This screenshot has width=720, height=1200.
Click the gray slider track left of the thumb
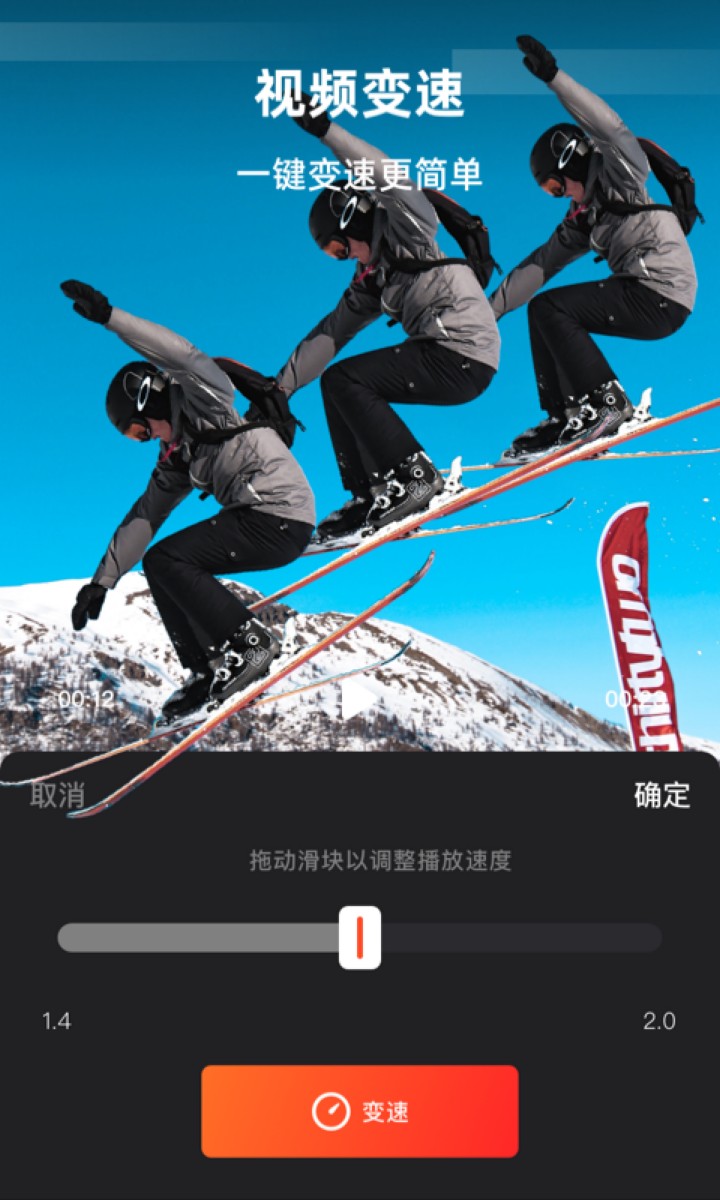200,937
